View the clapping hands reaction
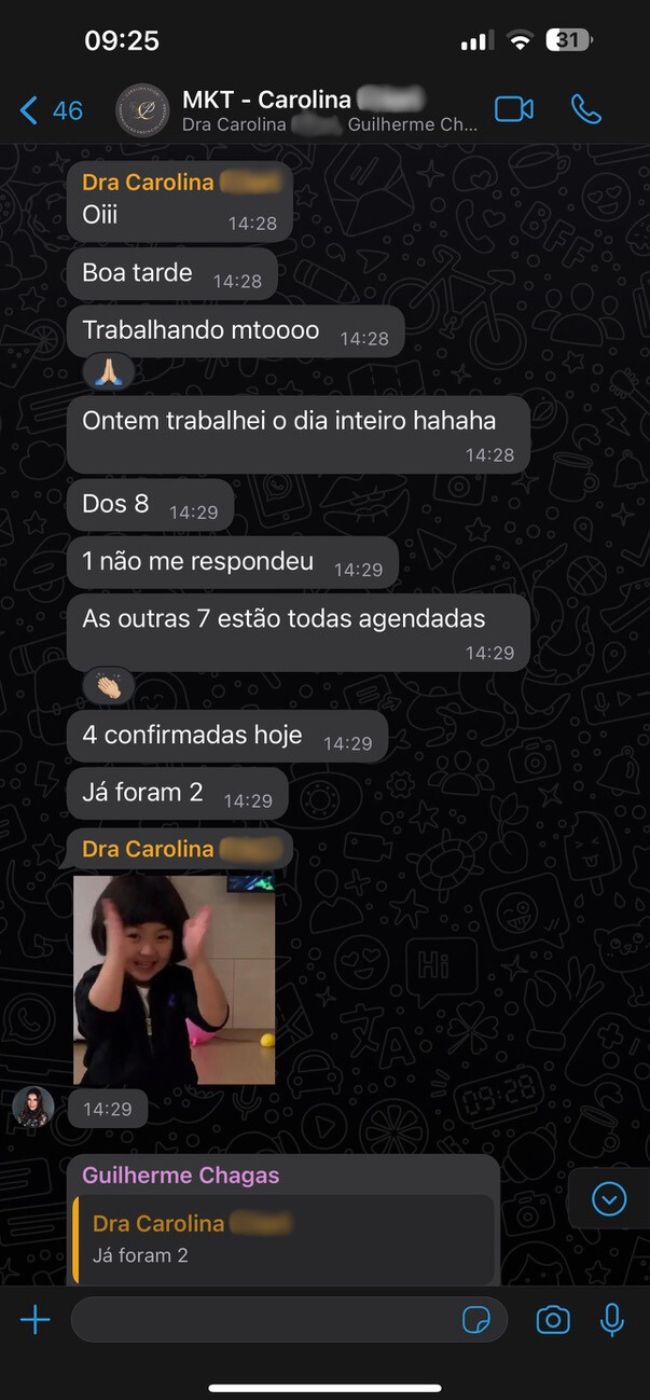 pyautogui.click(x=108, y=687)
